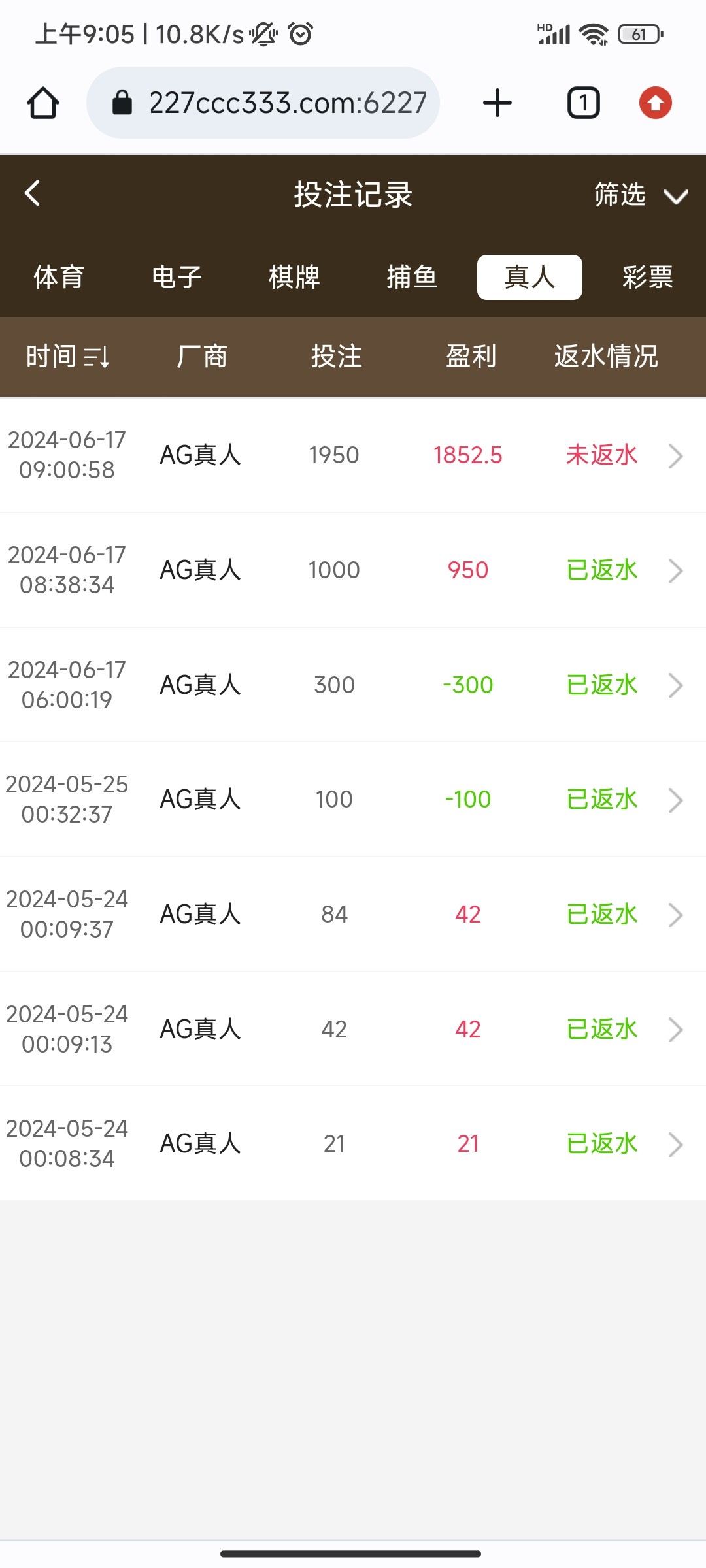Switch to the 棋牌 tab
The image size is (706, 1568).
pyautogui.click(x=294, y=277)
